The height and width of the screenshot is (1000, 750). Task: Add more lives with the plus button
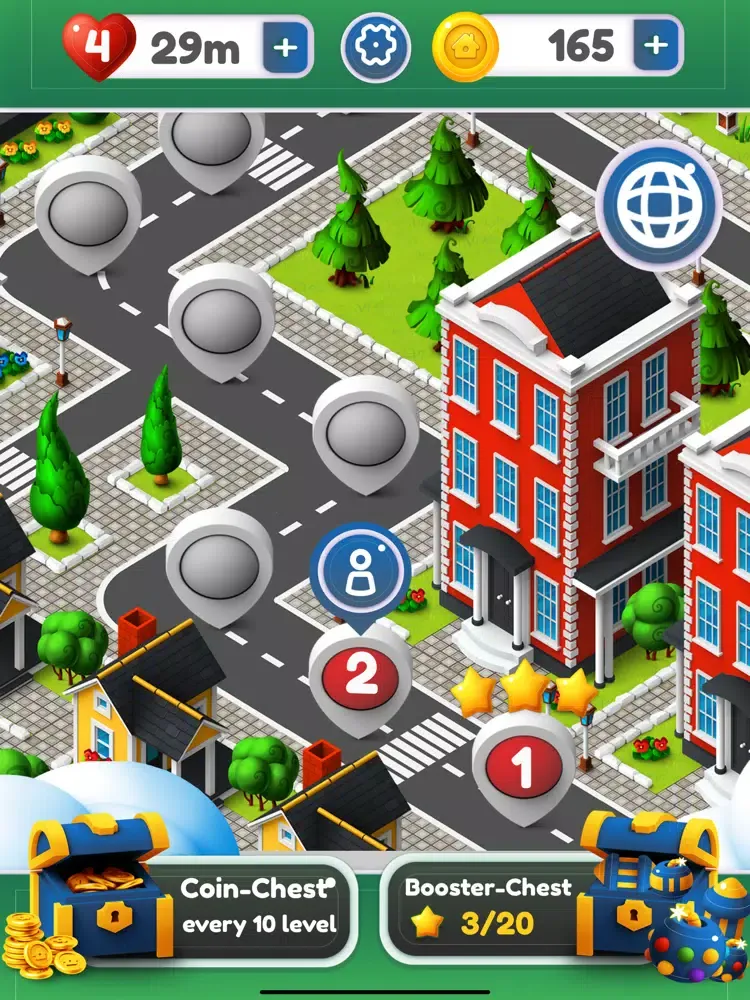(x=284, y=47)
